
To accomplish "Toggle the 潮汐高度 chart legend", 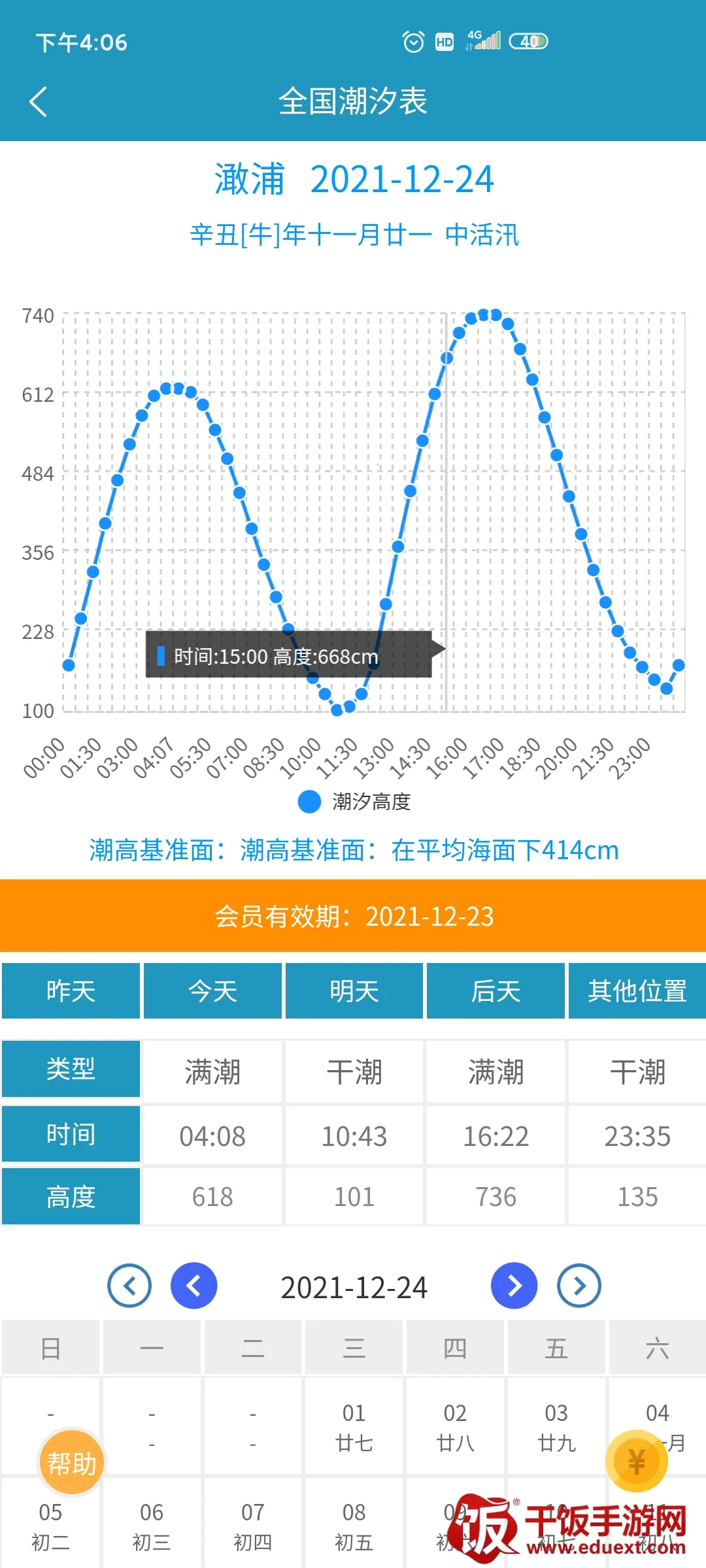I will point(354,802).
